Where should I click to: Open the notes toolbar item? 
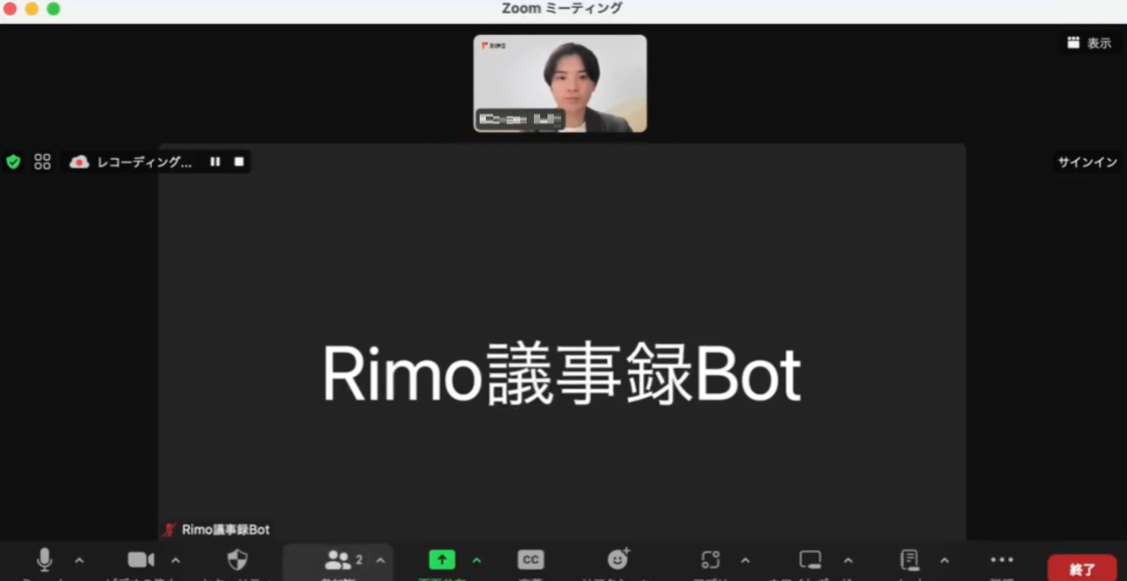pyautogui.click(x=909, y=560)
